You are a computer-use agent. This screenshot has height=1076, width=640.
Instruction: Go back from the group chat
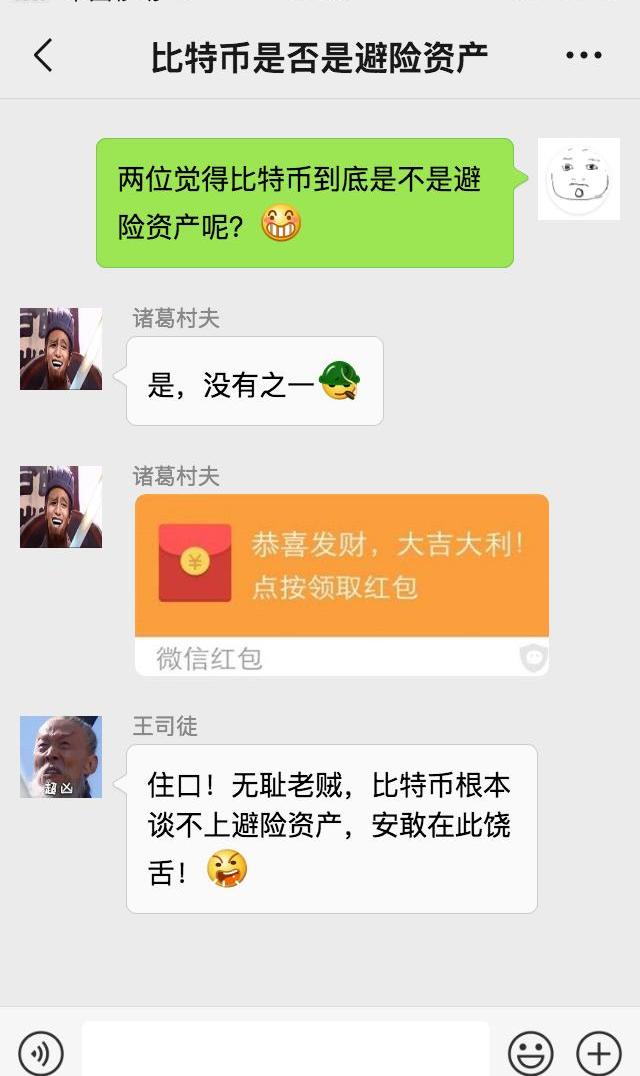tap(43, 56)
